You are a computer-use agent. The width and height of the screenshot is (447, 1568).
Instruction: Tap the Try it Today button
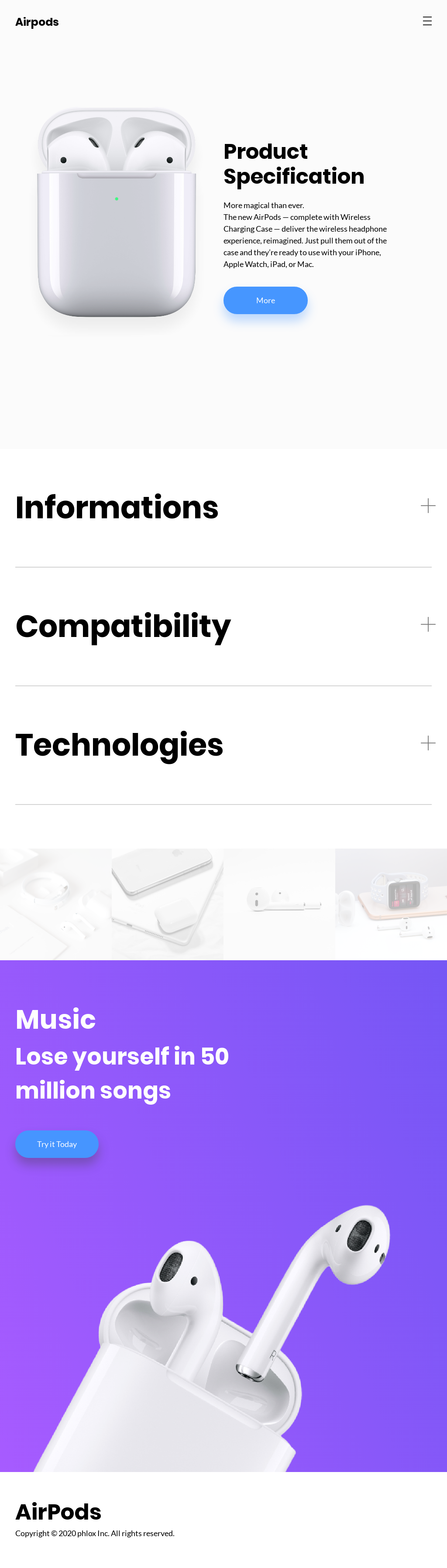[57, 1144]
